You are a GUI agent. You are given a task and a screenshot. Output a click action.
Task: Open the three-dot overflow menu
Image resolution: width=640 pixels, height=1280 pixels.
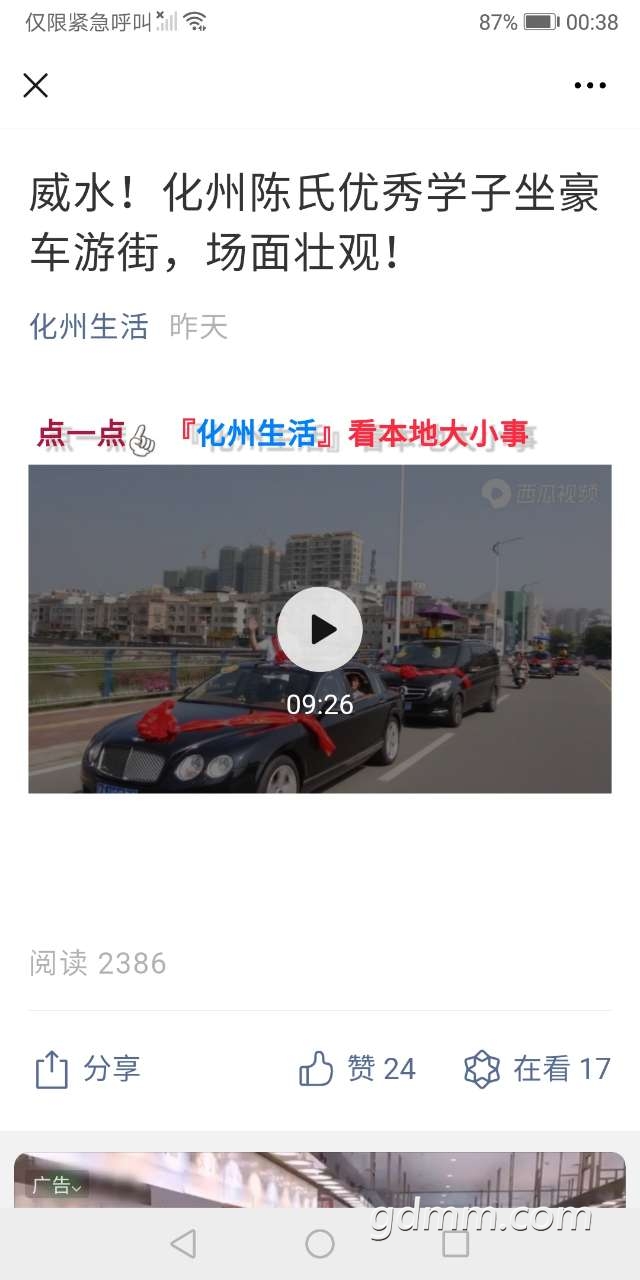(590, 86)
